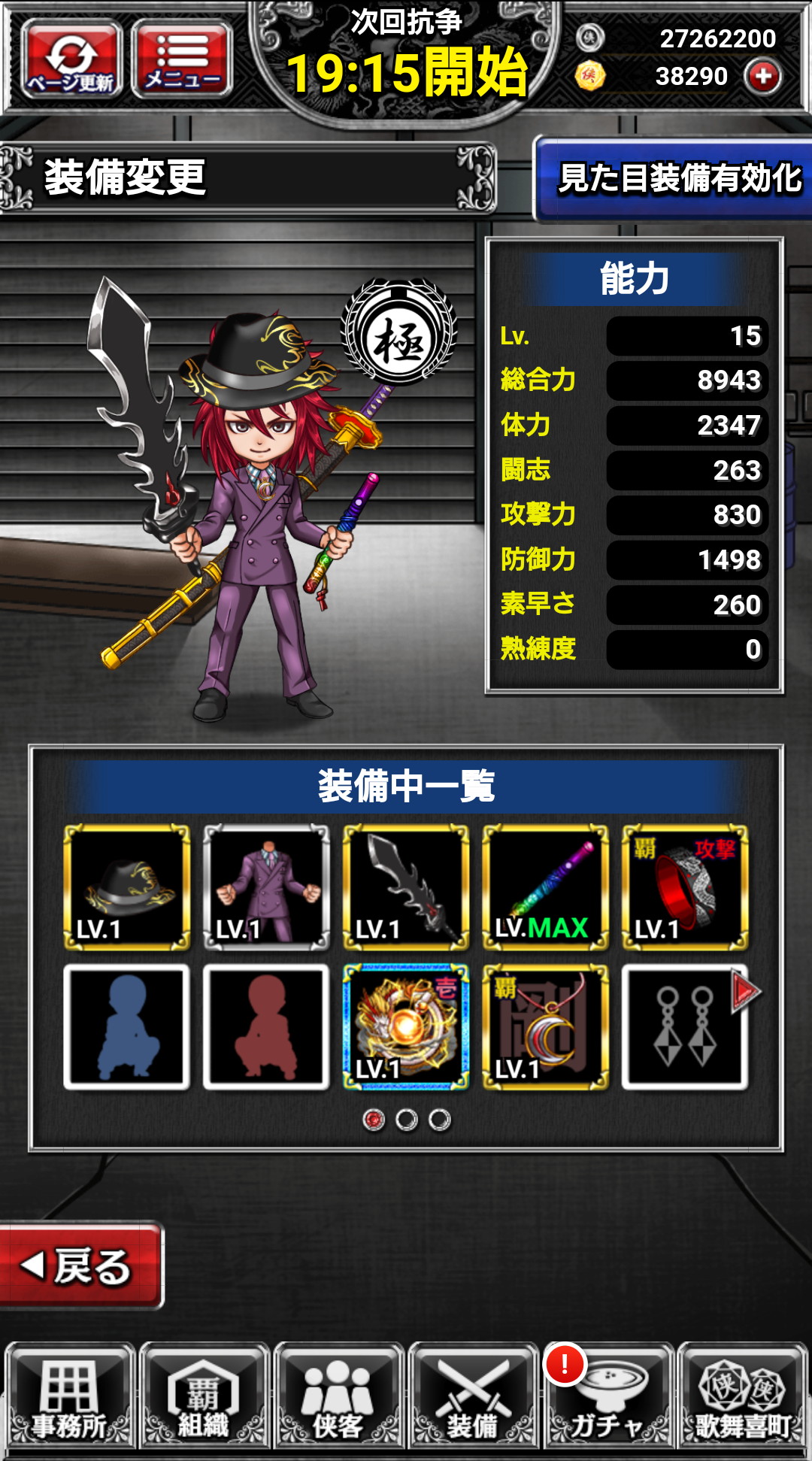
Task: Open the LV.MAX rainbow sword slot
Action: click(545, 887)
